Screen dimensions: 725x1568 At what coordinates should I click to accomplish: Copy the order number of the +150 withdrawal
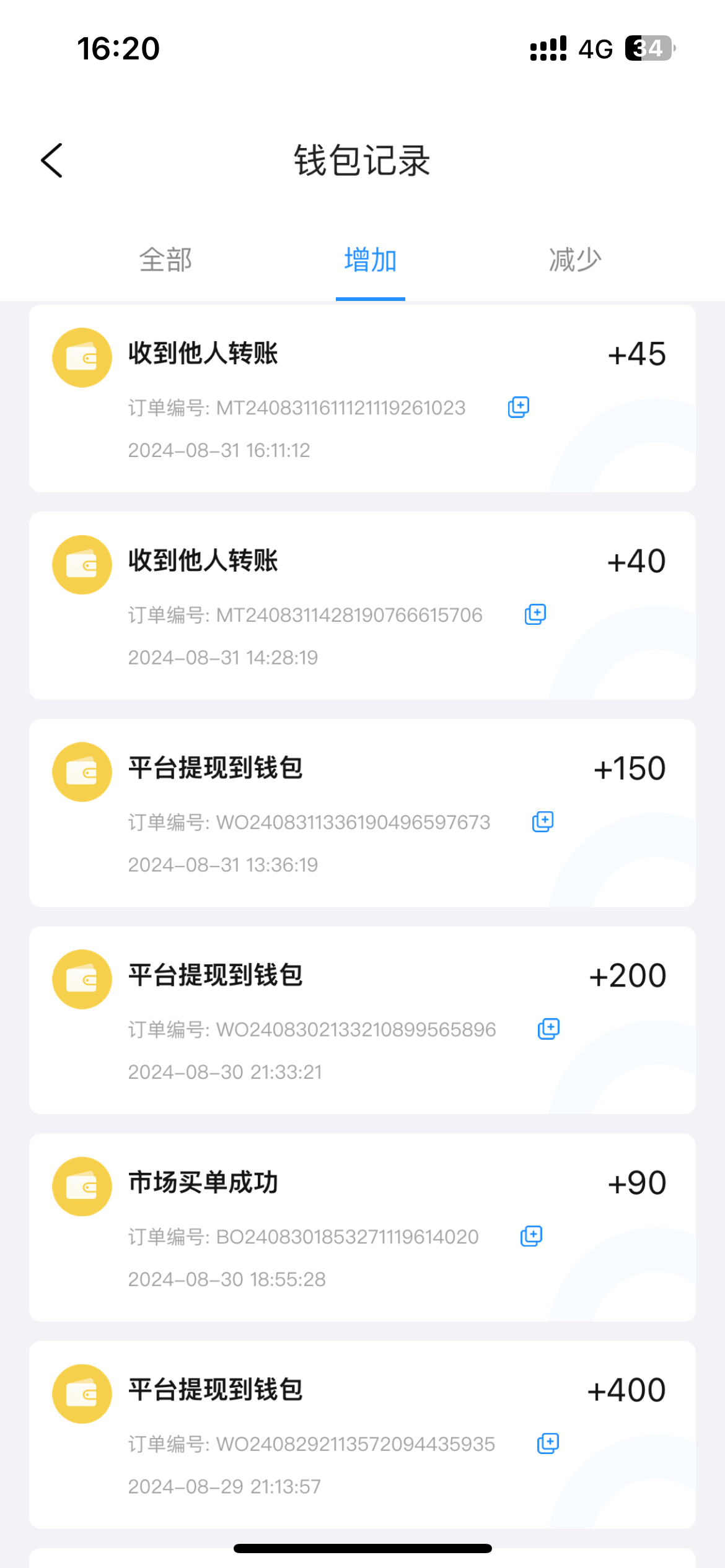543,822
